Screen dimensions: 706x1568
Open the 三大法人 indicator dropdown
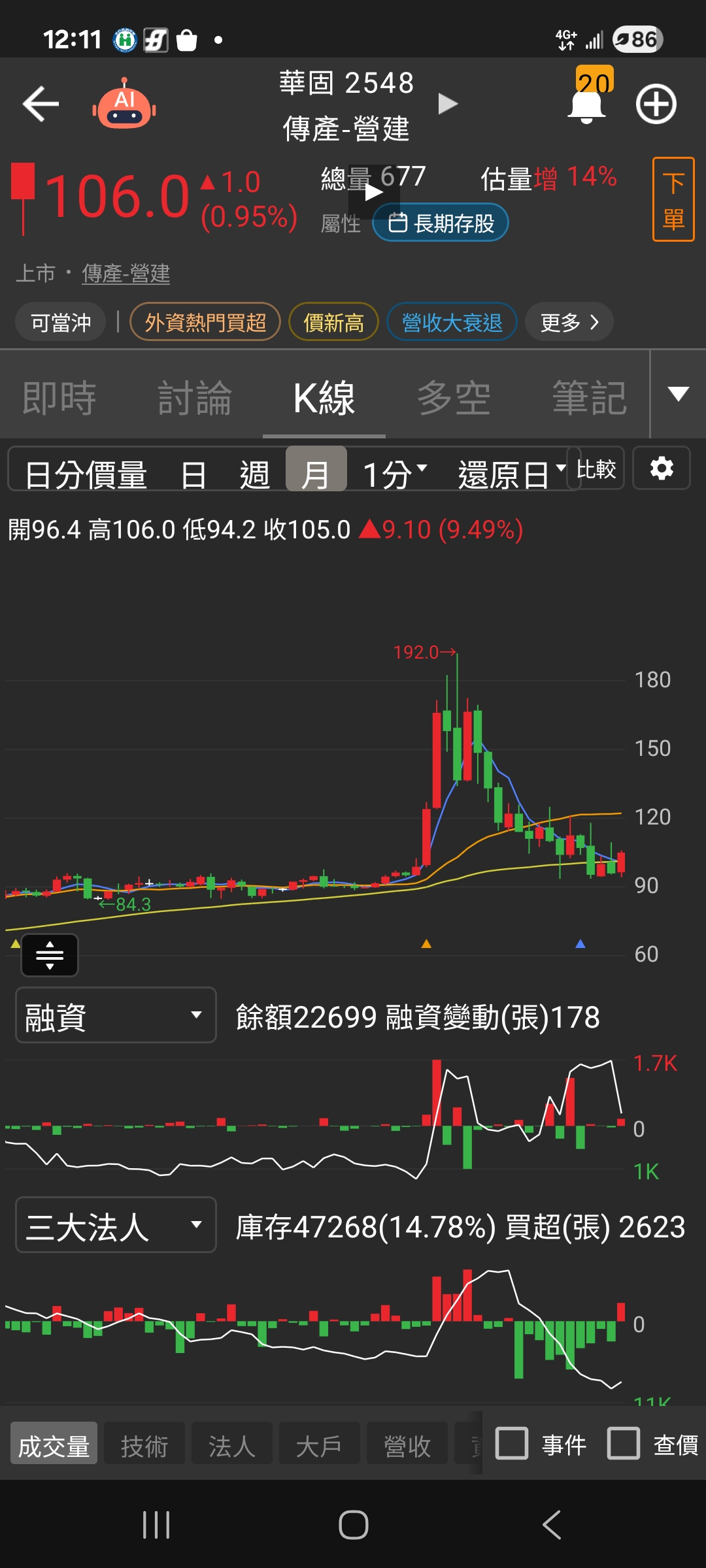coord(116,1224)
